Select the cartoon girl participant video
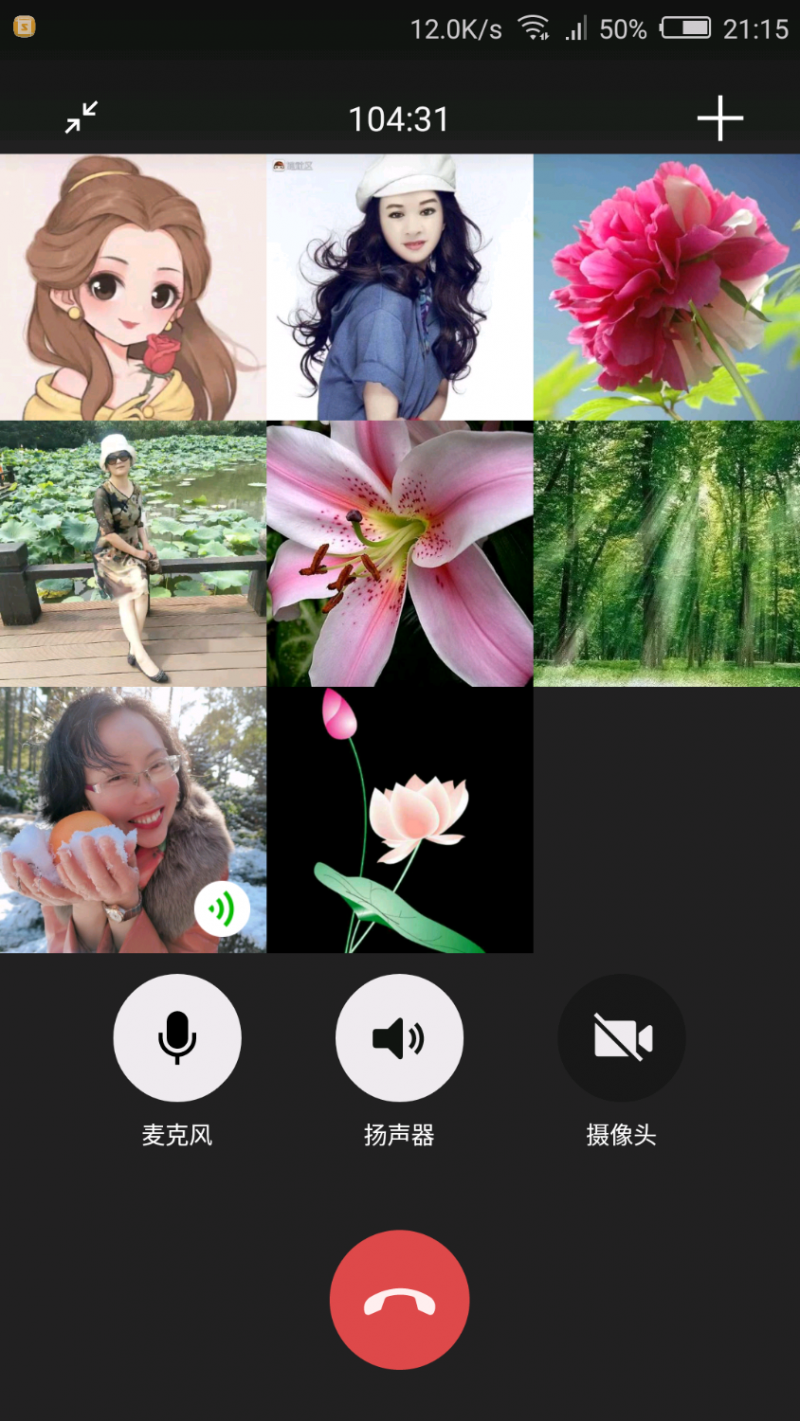This screenshot has height=1421, width=800. pos(133,286)
